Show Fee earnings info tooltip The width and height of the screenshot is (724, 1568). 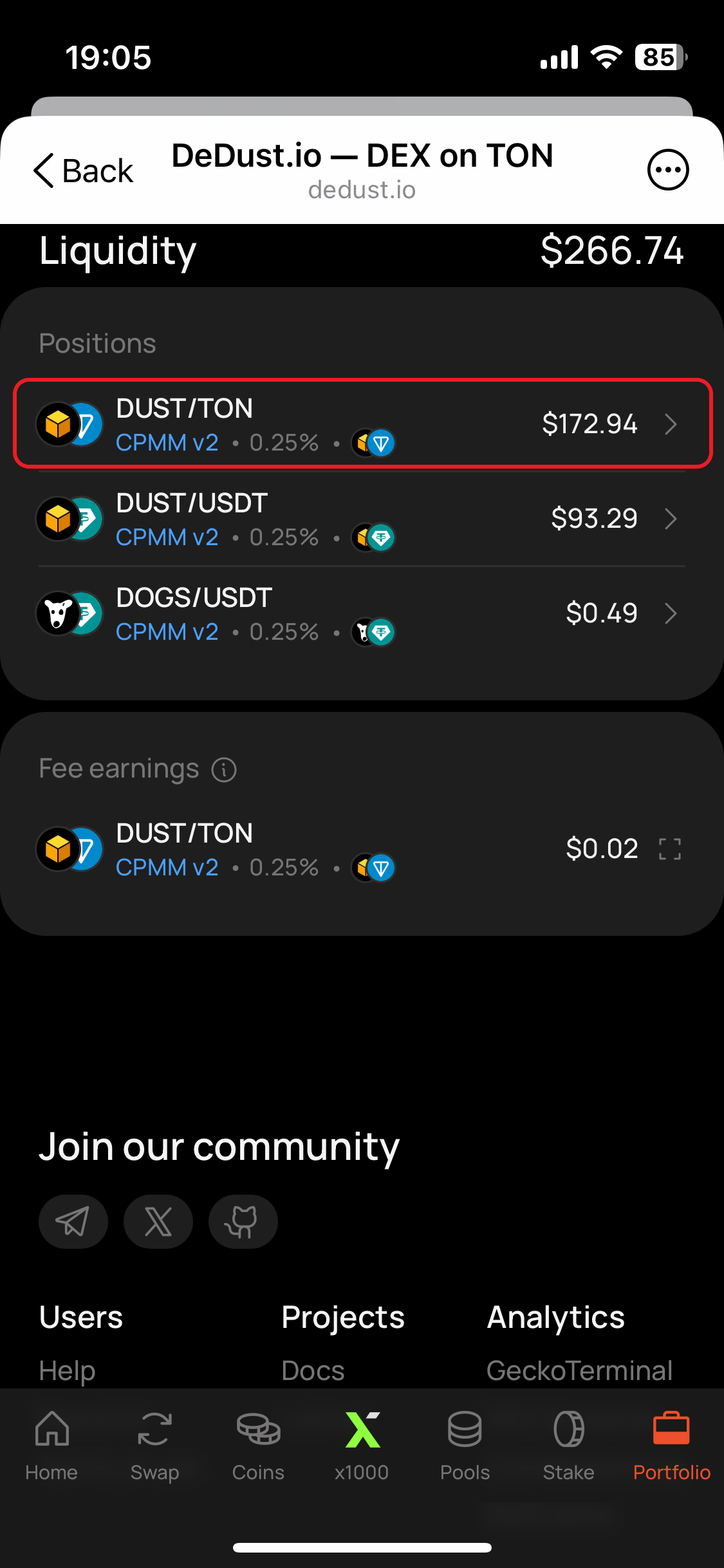tap(224, 770)
